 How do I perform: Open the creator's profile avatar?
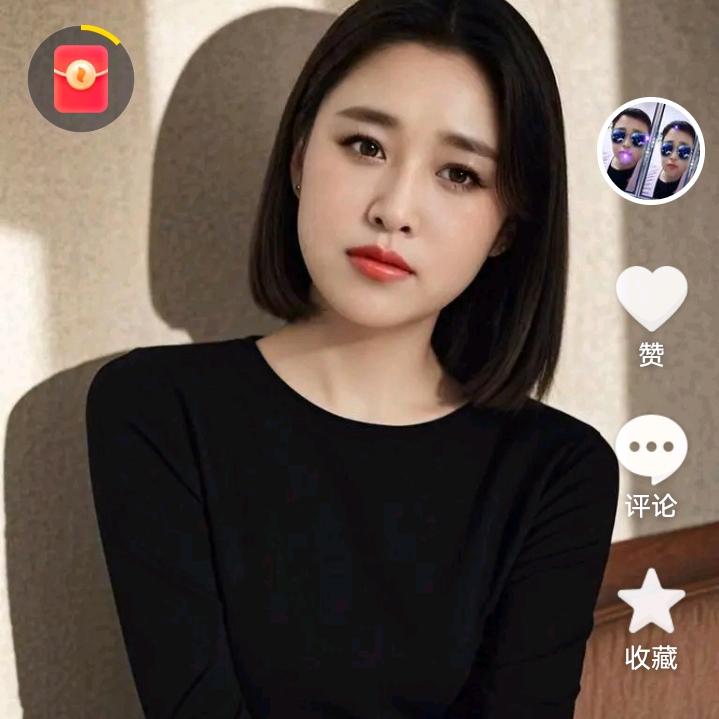point(651,151)
